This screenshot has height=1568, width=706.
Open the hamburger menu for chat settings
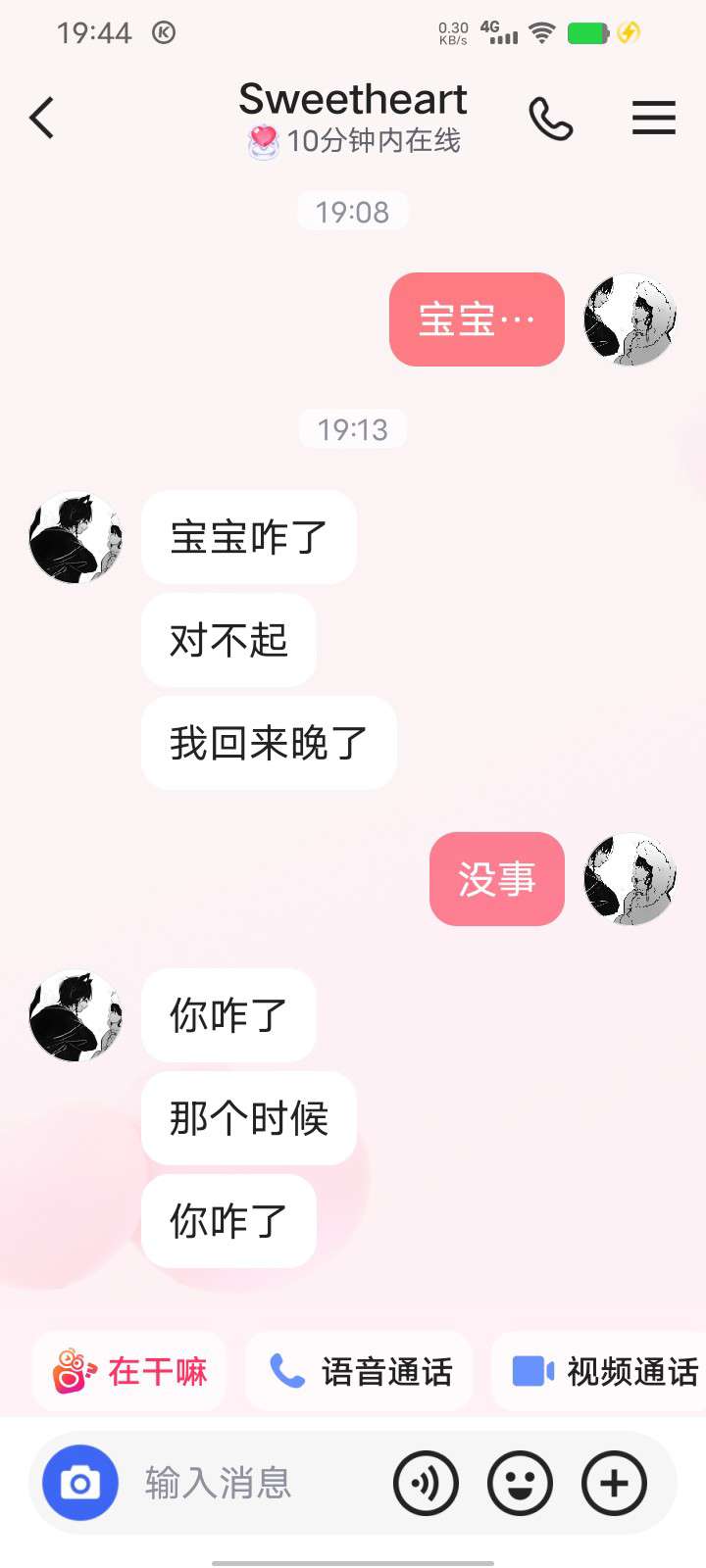point(654,119)
